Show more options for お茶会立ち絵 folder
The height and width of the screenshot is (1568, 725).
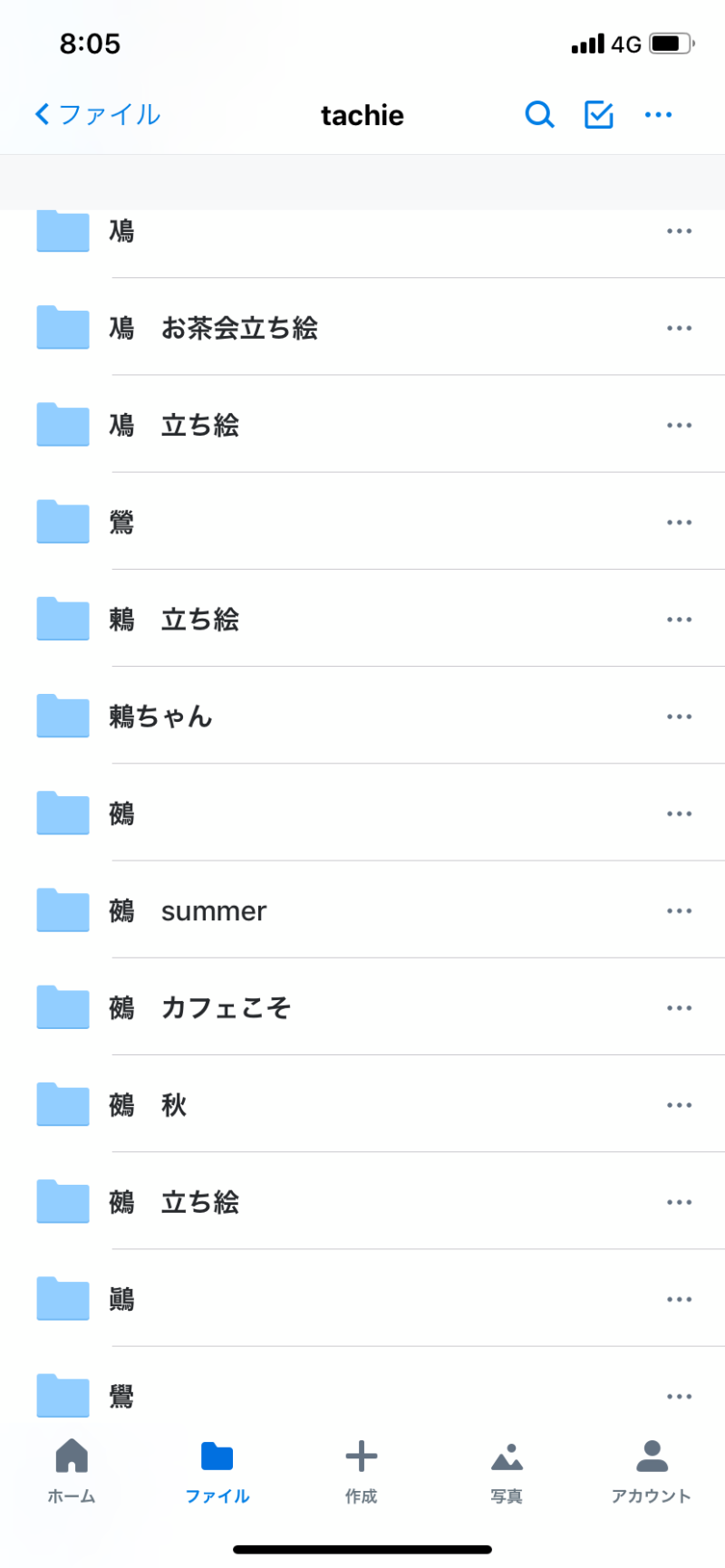pos(679,328)
